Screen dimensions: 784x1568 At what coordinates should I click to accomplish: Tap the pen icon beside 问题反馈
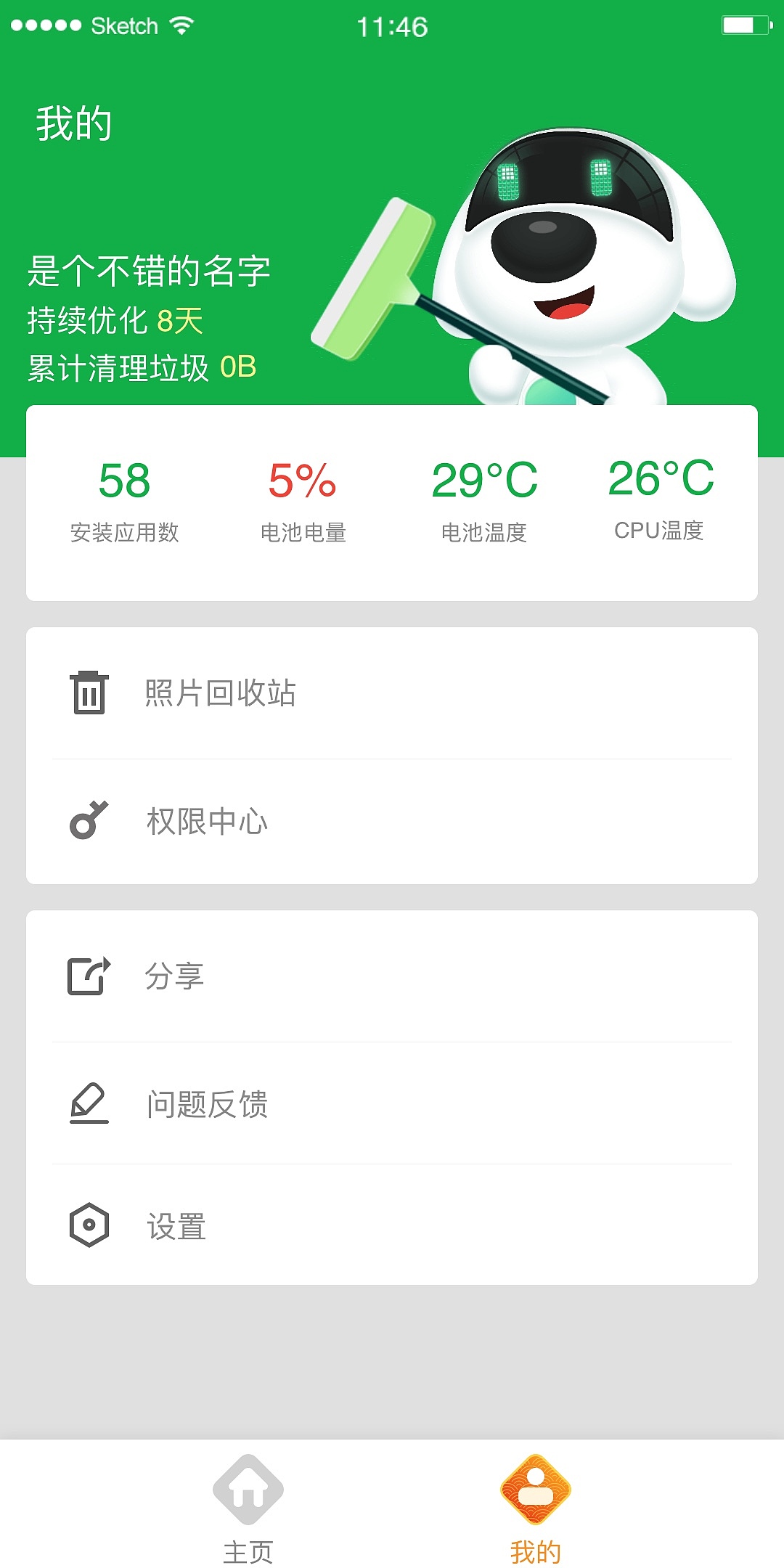(x=87, y=1103)
